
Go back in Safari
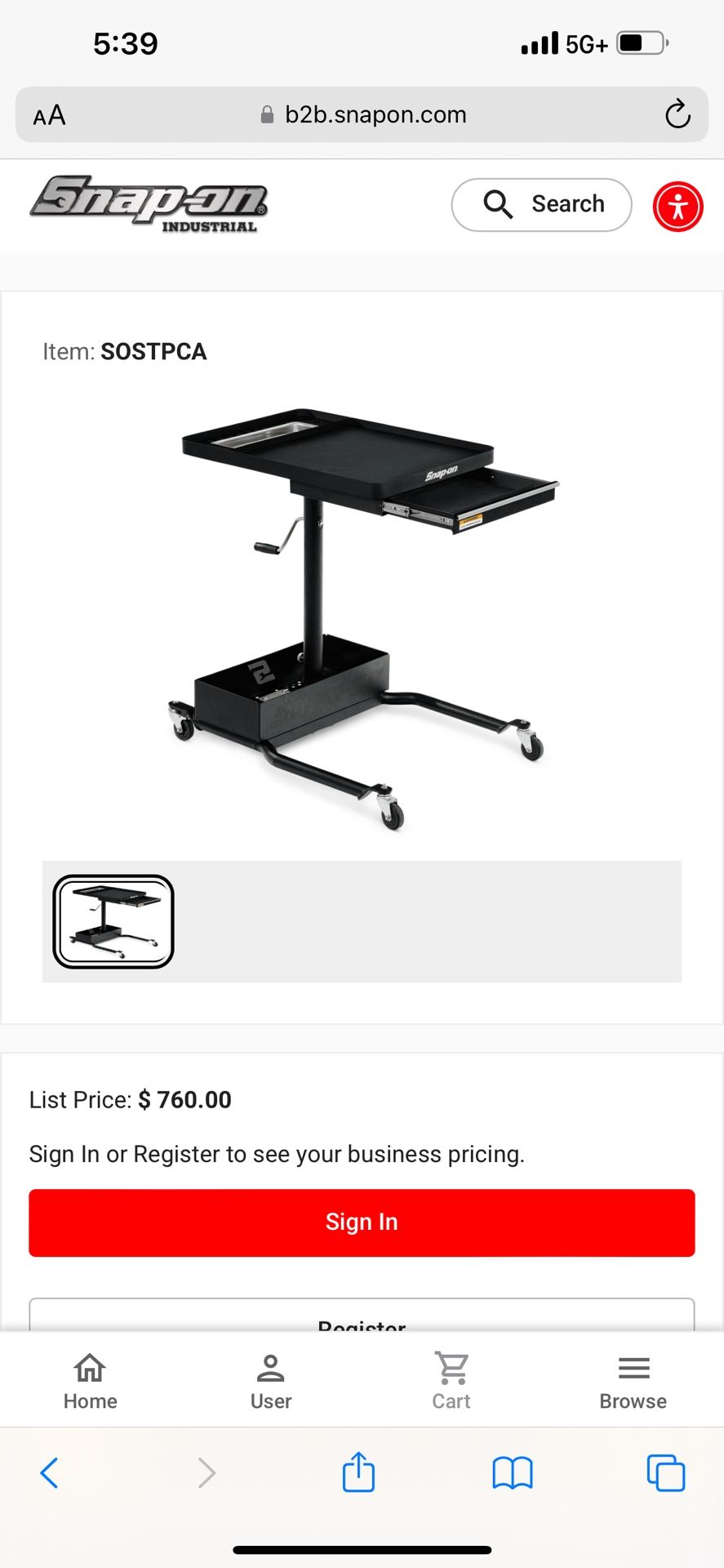tap(50, 1472)
